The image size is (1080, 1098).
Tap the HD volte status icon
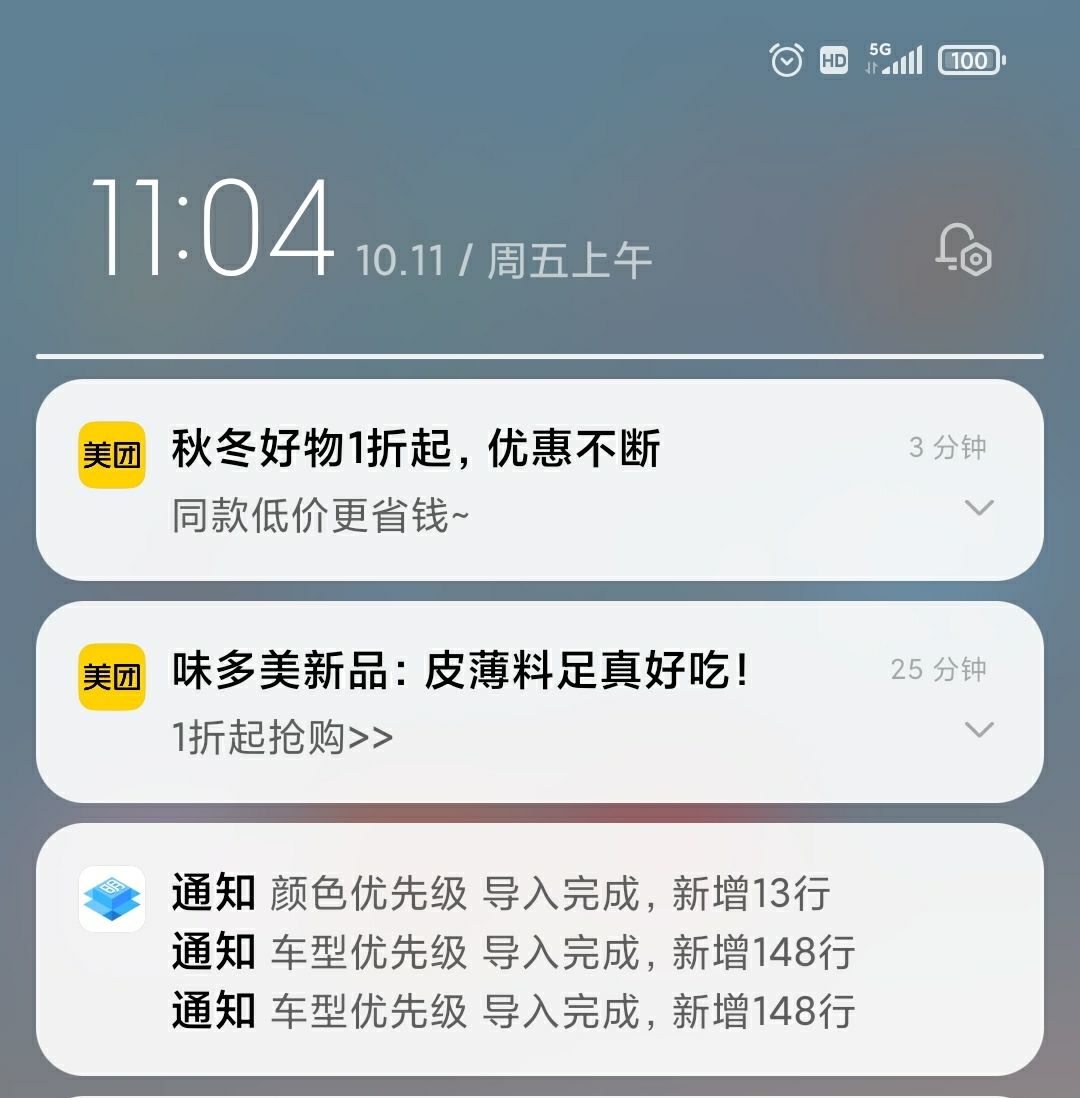click(834, 60)
